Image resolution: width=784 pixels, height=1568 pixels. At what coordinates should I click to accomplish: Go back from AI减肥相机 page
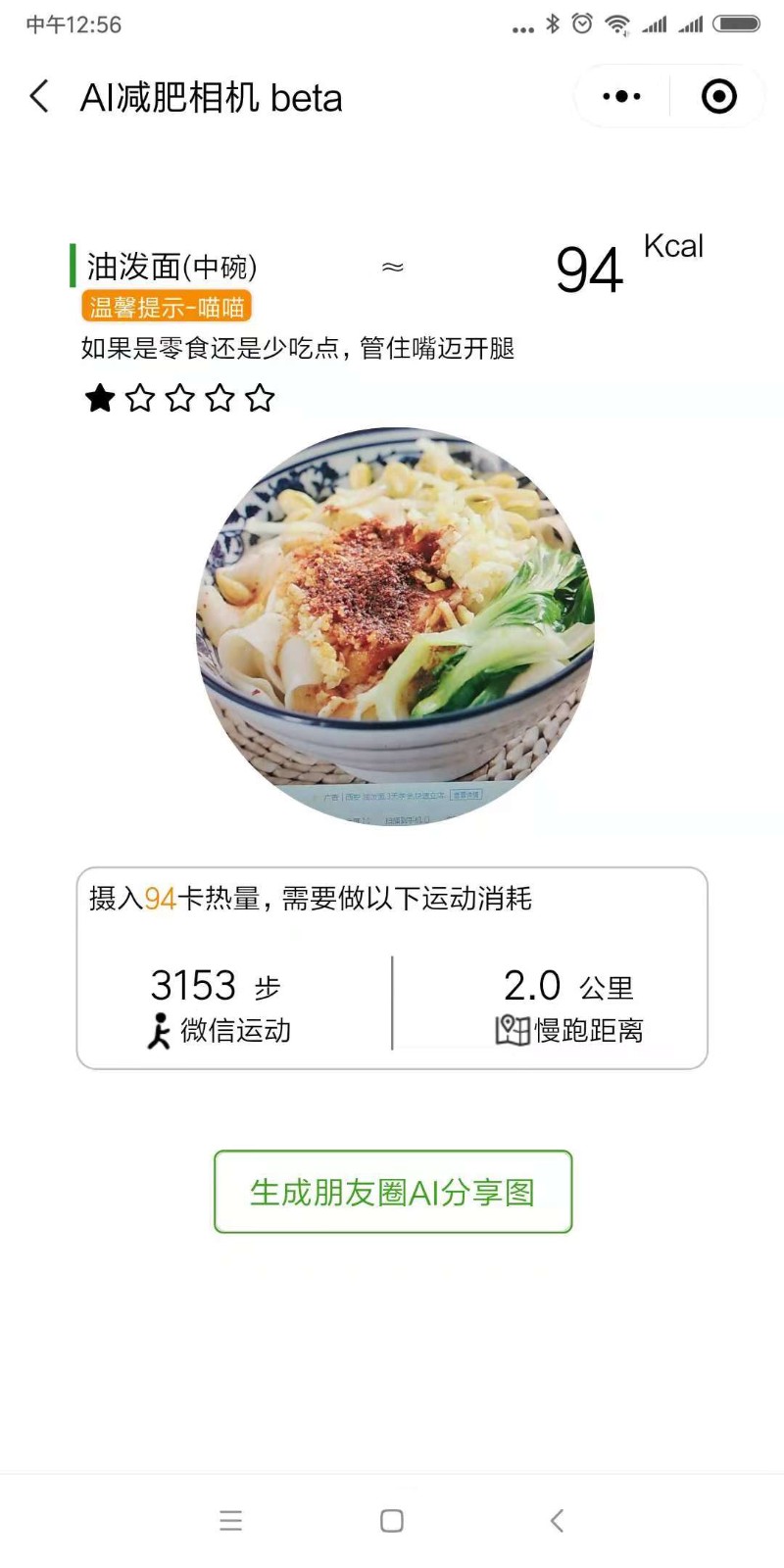tap(39, 96)
